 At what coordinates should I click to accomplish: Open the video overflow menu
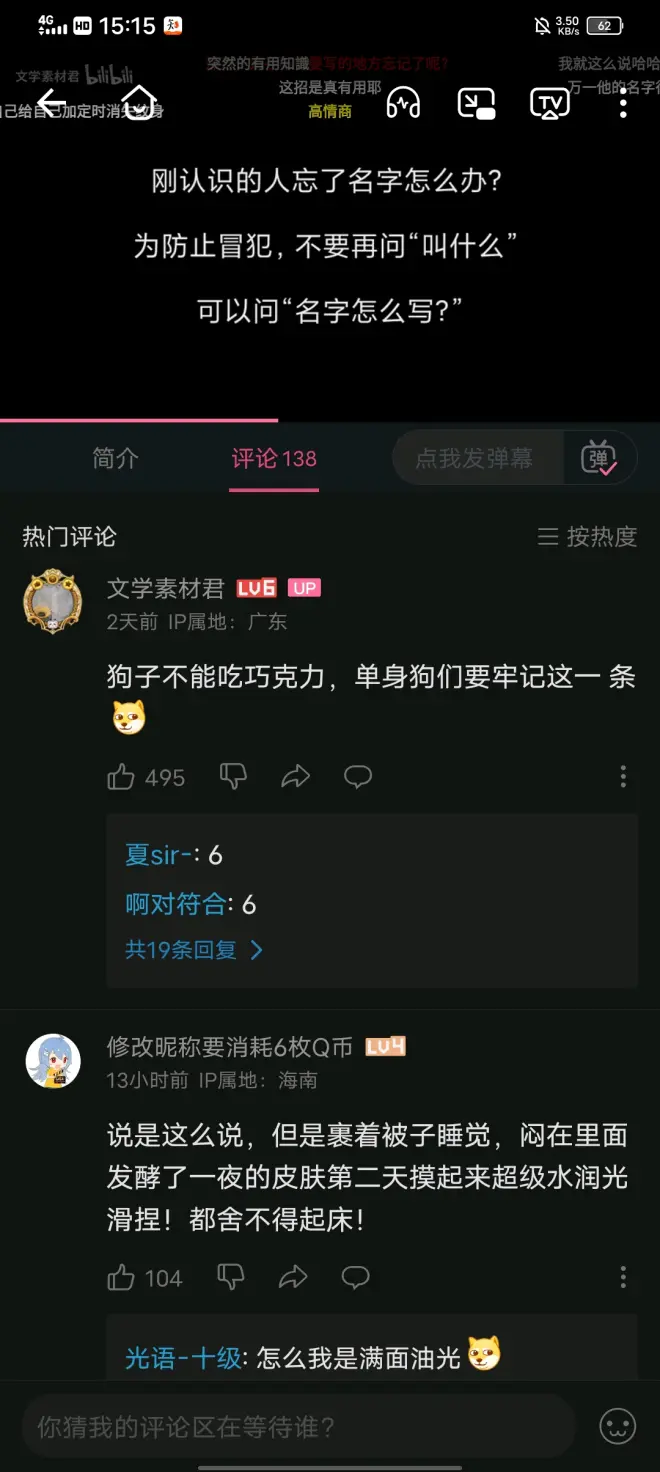click(x=623, y=103)
